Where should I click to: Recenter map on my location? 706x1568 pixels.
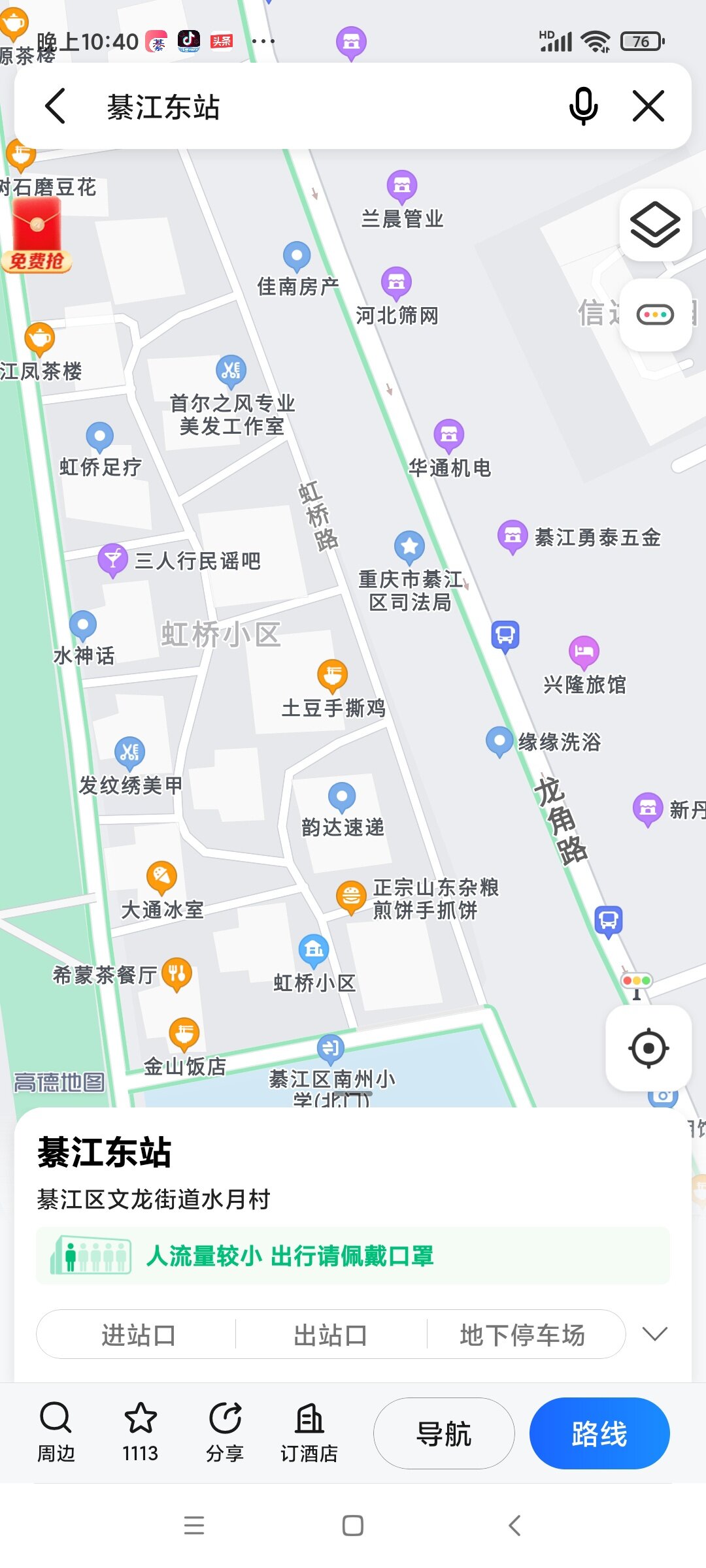click(x=648, y=1048)
